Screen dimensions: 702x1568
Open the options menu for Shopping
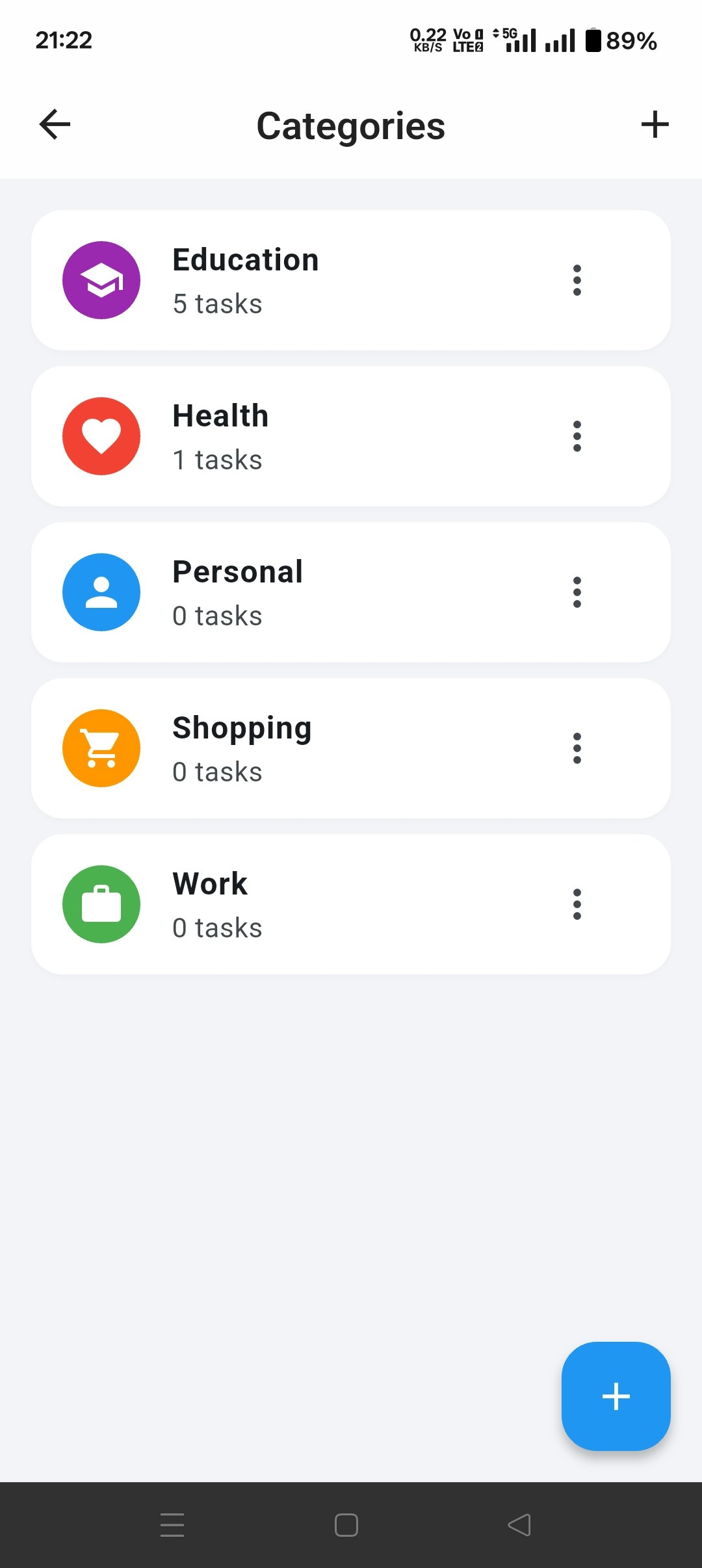pyautogui.click(x=577, y=748)
